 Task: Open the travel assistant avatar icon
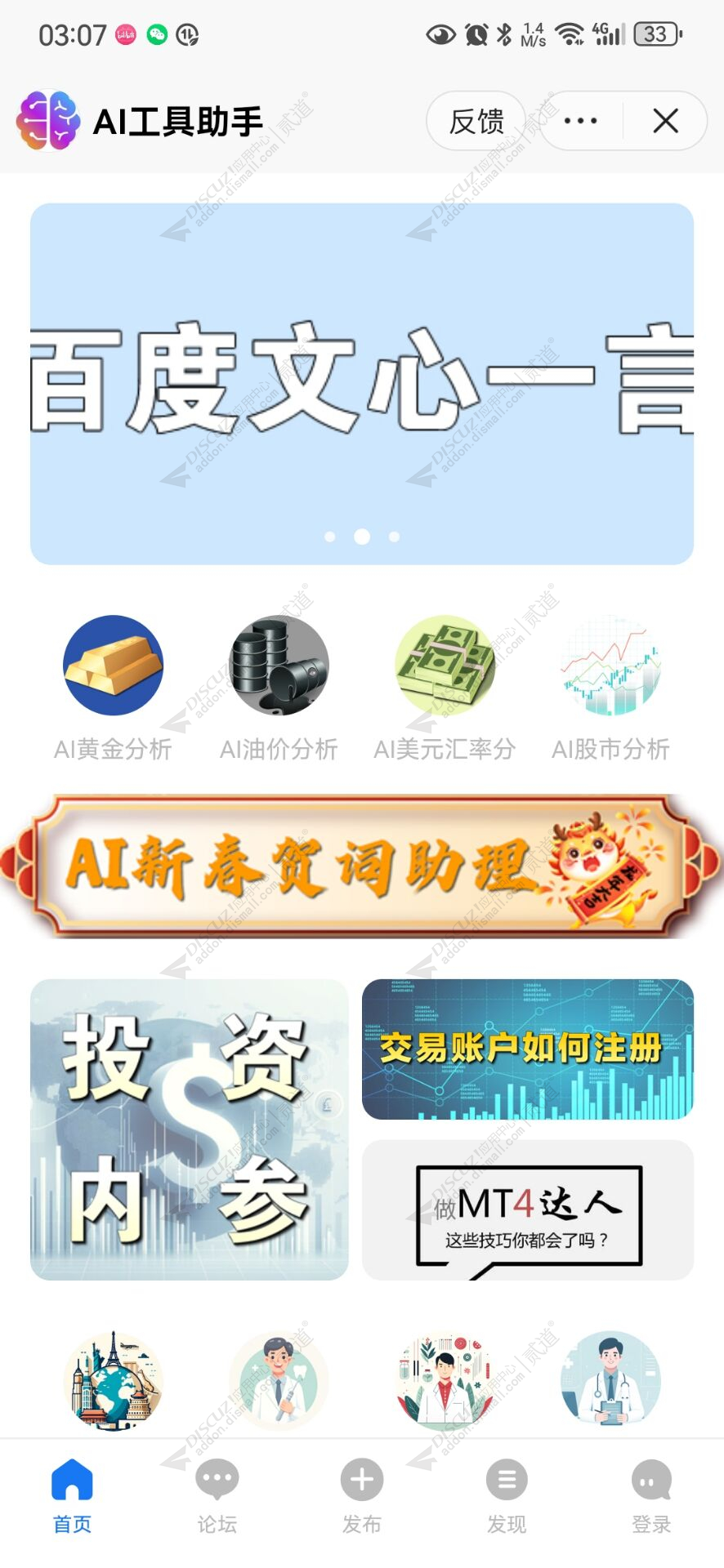tap(112, 1379)
